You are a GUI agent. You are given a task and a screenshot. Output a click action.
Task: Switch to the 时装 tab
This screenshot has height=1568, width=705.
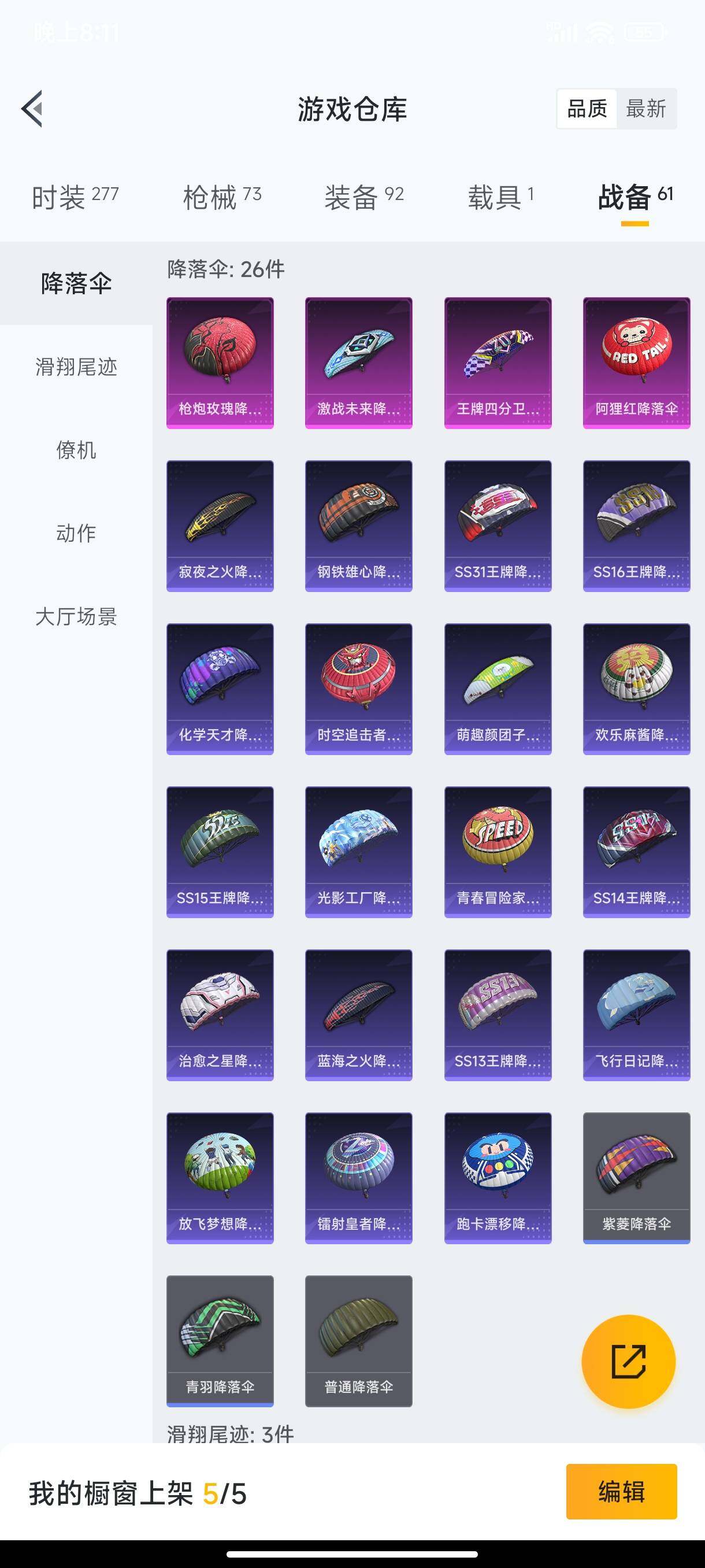coord(75,197)
